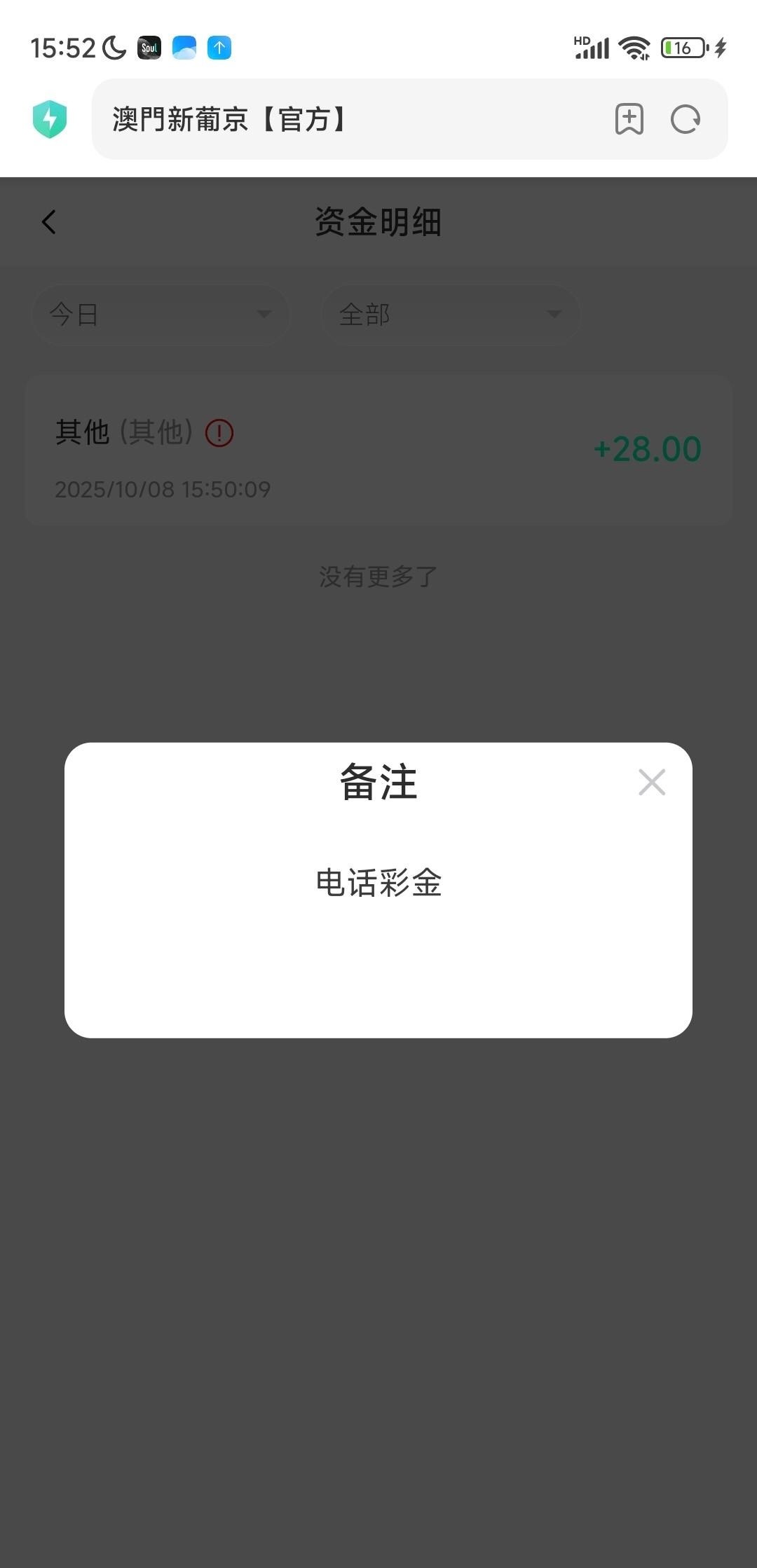Open the browser security shield
This screenshot has width=757, height=1568.
[x=50, y=119]
